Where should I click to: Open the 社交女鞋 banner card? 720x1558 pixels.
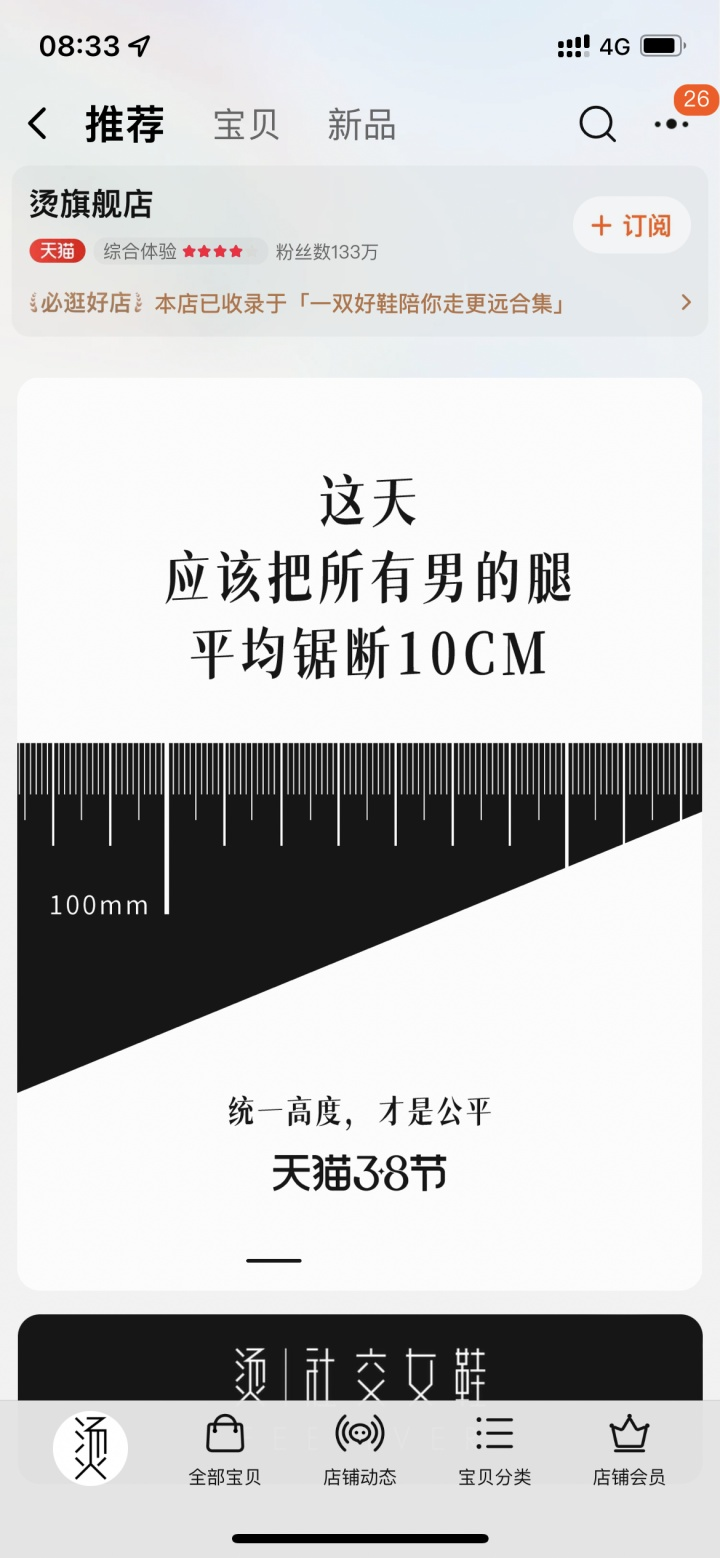click(x=360, y=1360)
